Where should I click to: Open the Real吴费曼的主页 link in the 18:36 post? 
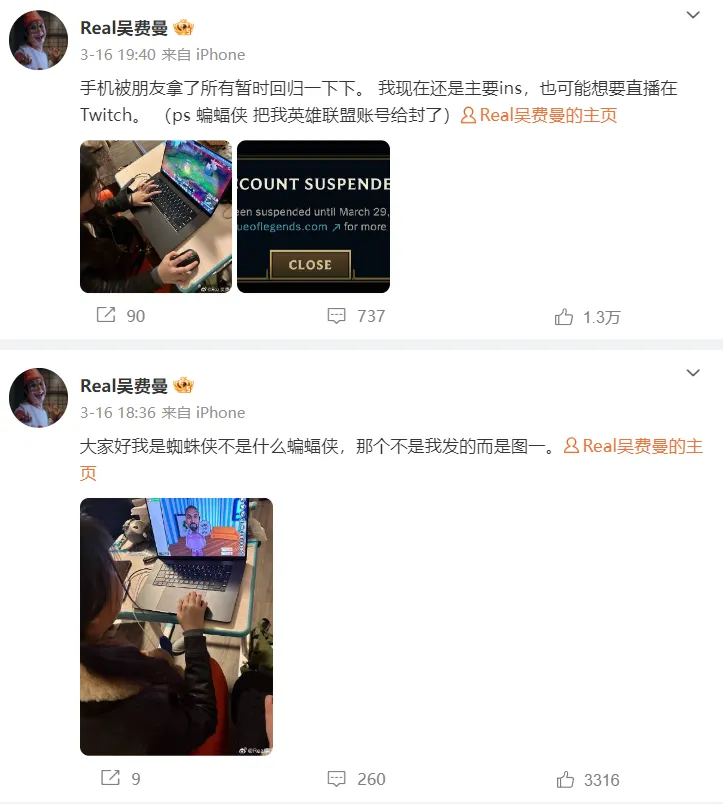point(634,447)
